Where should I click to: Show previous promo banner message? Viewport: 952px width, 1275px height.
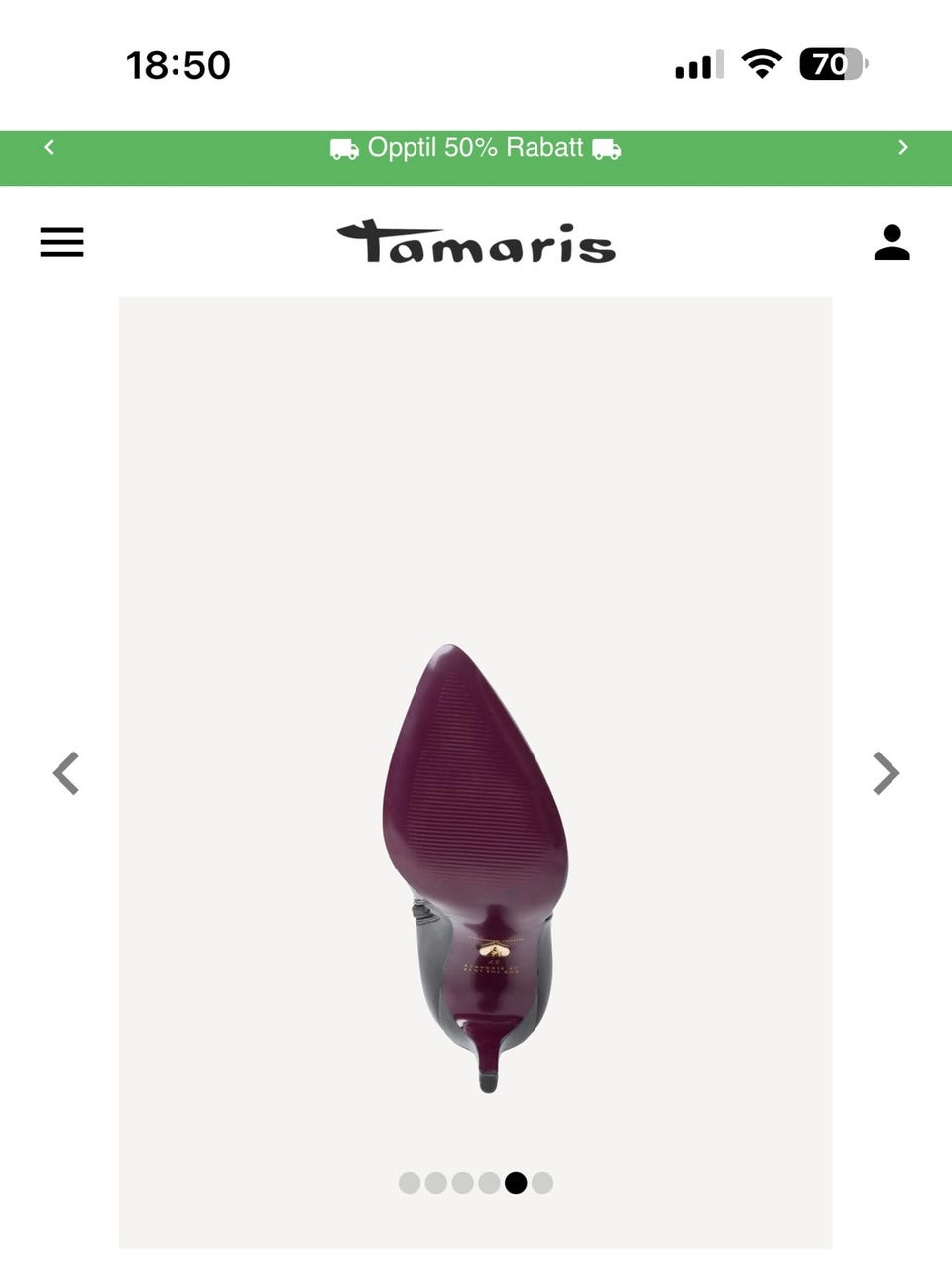(49, 148)
